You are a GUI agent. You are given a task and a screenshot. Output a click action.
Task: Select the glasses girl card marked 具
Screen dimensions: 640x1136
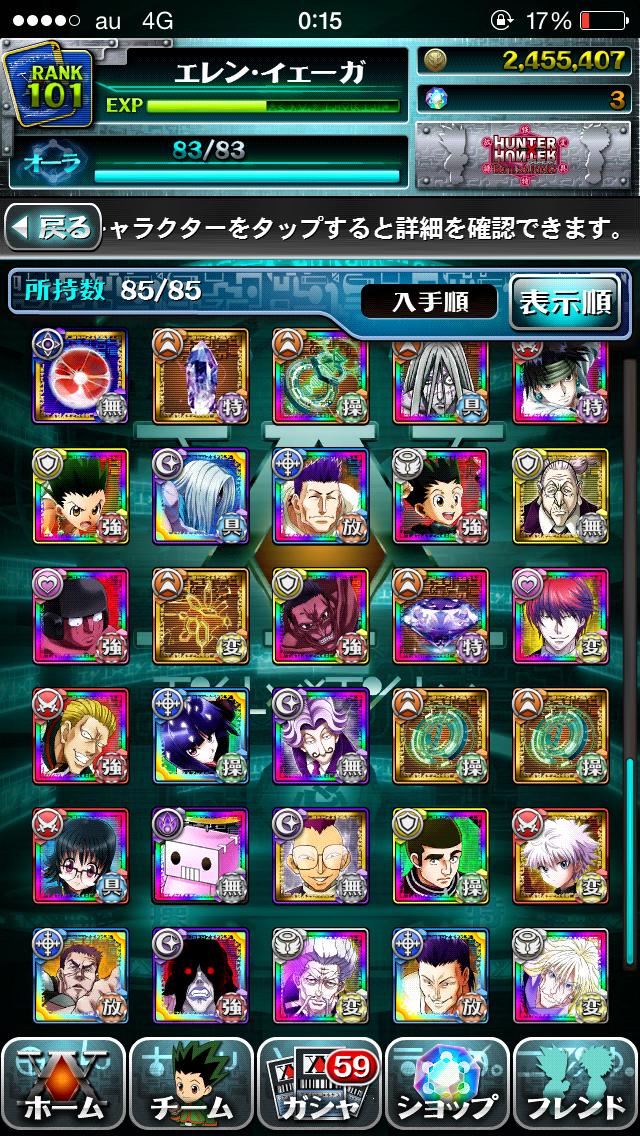(80, 856)
